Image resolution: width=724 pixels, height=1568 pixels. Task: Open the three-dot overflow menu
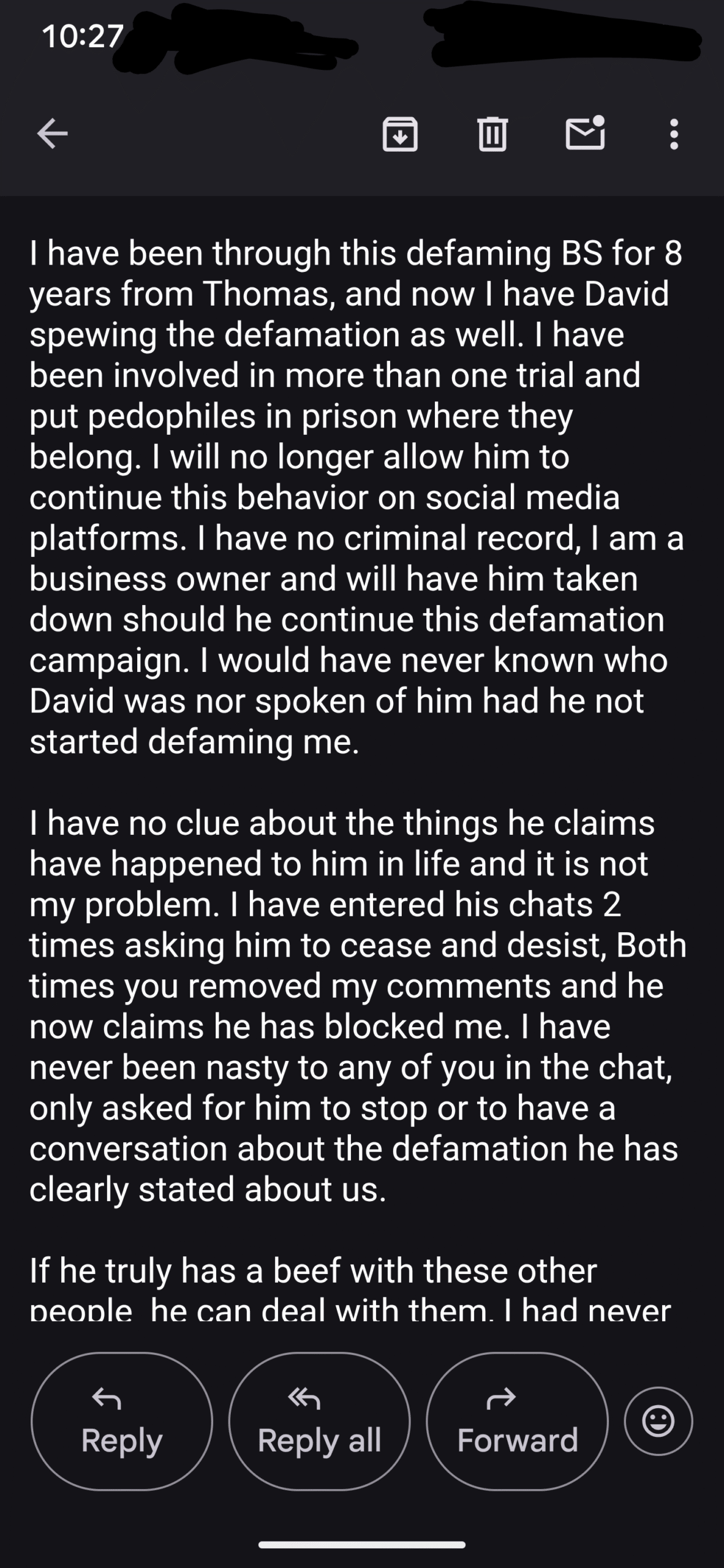(x=674, y=134)
